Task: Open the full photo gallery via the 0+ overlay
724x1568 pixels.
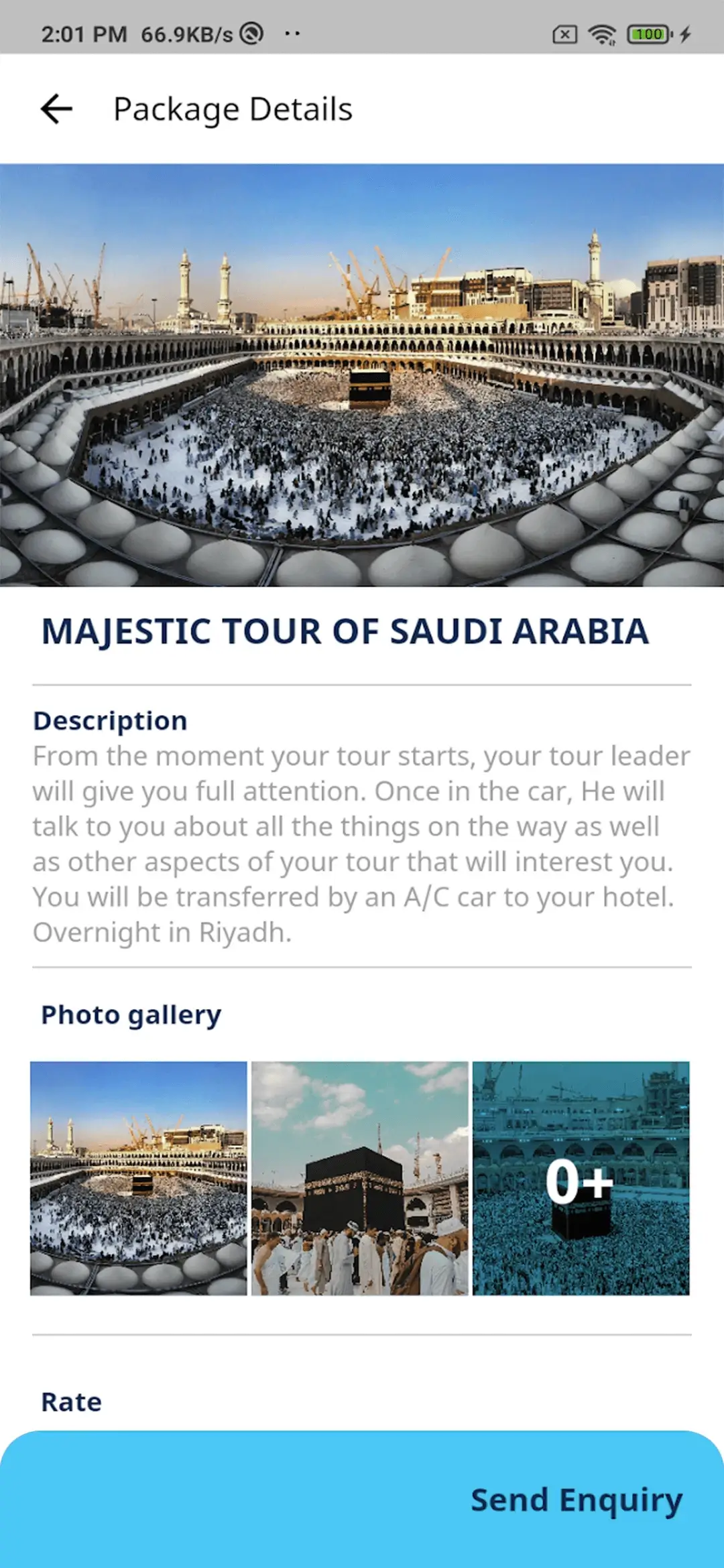Action: (581, 1181)
